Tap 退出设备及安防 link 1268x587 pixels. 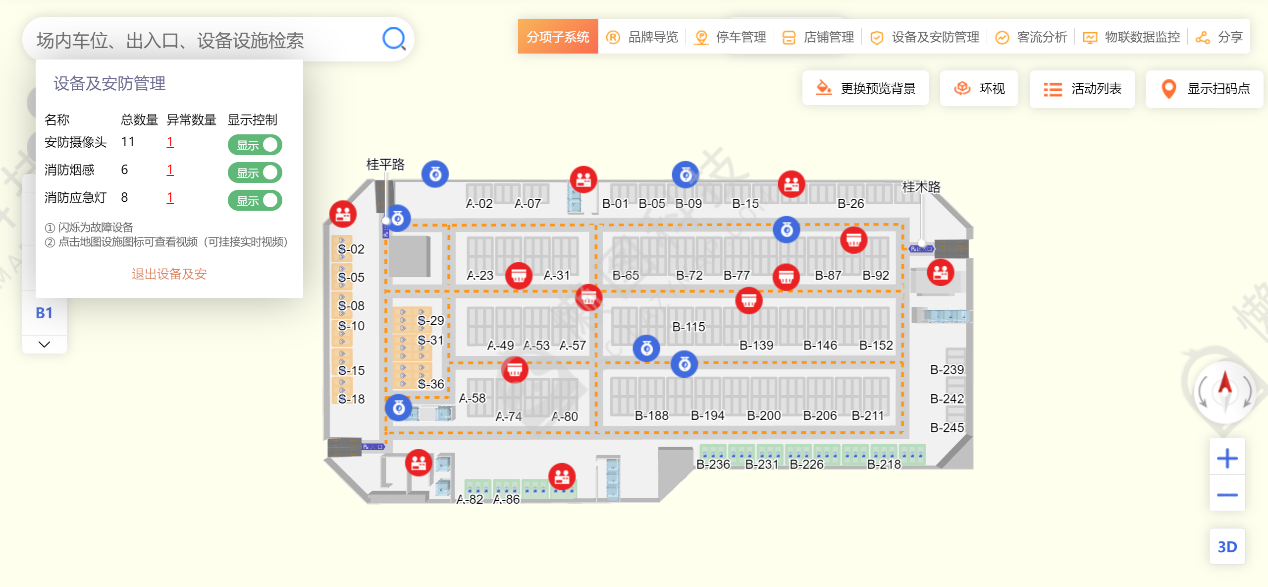[x=169, y=273]
